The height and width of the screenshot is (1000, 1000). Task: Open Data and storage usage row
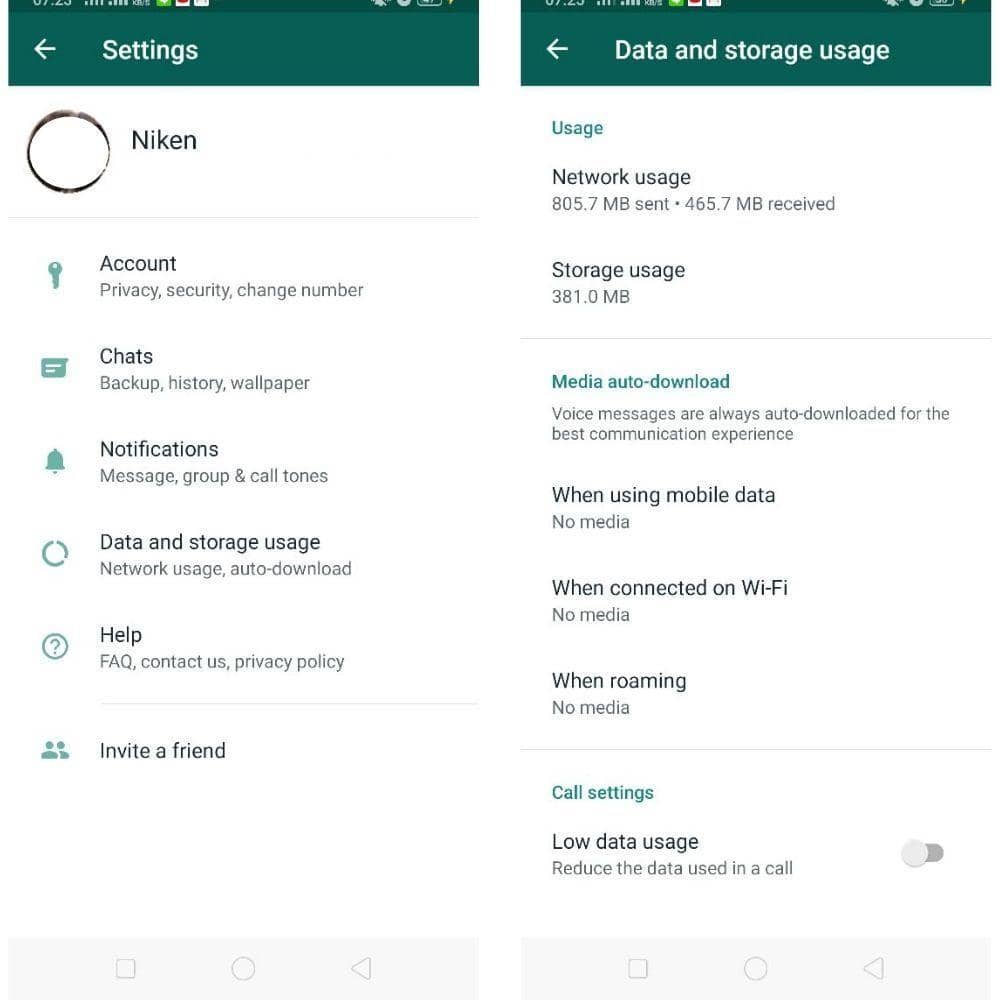pyautogui.click(x=225, y=555)
